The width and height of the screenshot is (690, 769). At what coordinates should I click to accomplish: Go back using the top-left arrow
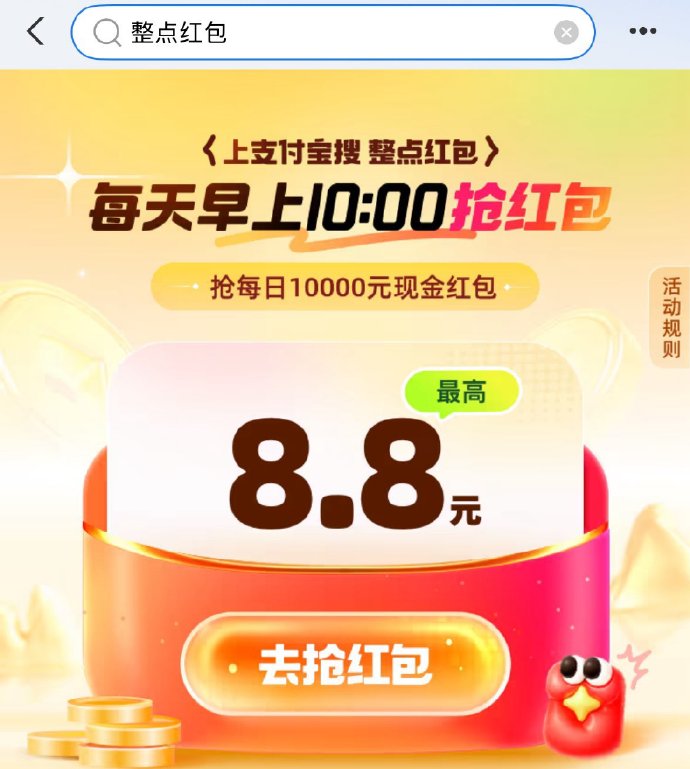click(x=36, y=31)
